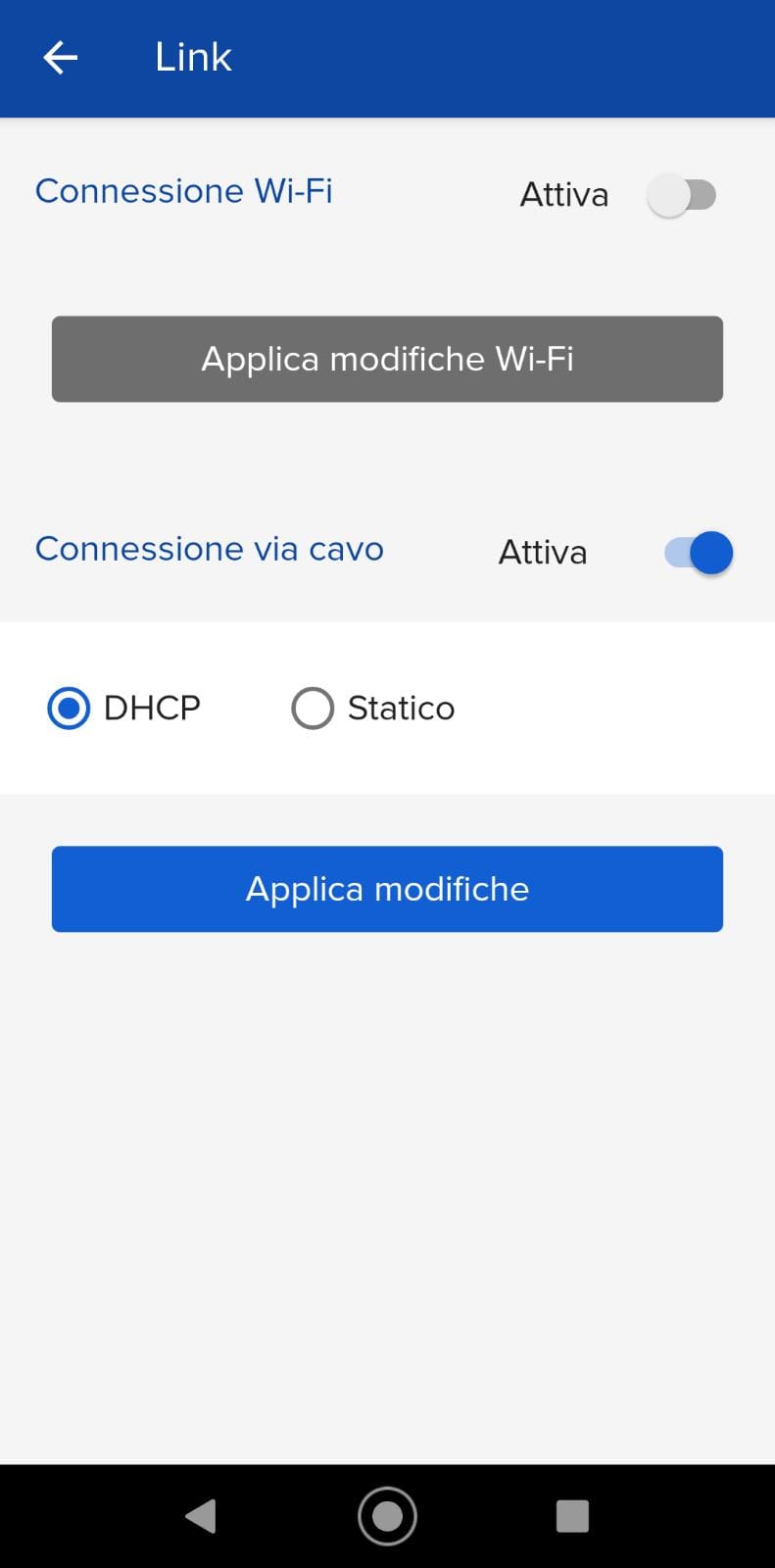This screenshot has height=1568, width=775.
Task: Apply changes with the blue Applica modifiche button
Action: coord(387,889)
